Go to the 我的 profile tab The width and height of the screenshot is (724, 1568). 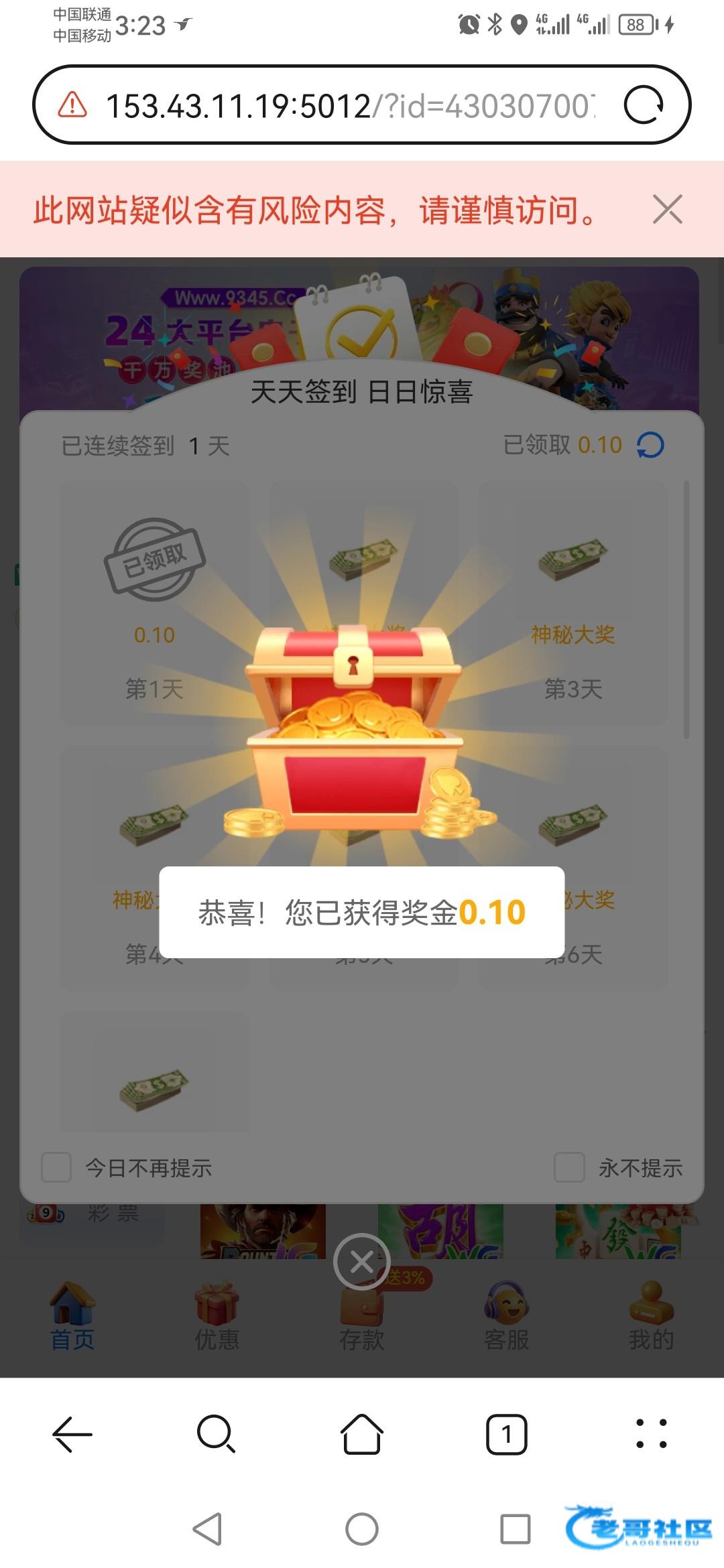click(x=651, y=1317)
